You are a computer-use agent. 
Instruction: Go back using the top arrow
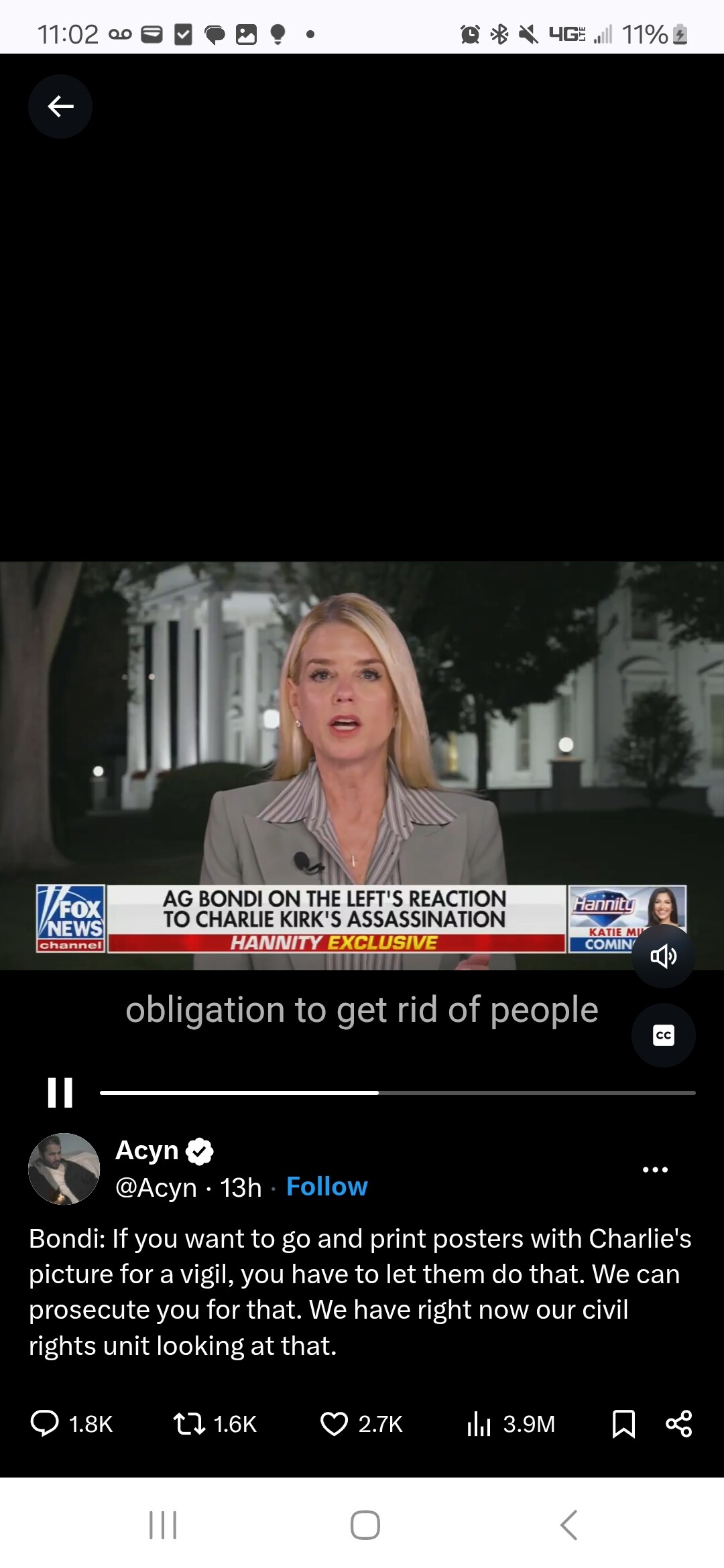[60, 107]
